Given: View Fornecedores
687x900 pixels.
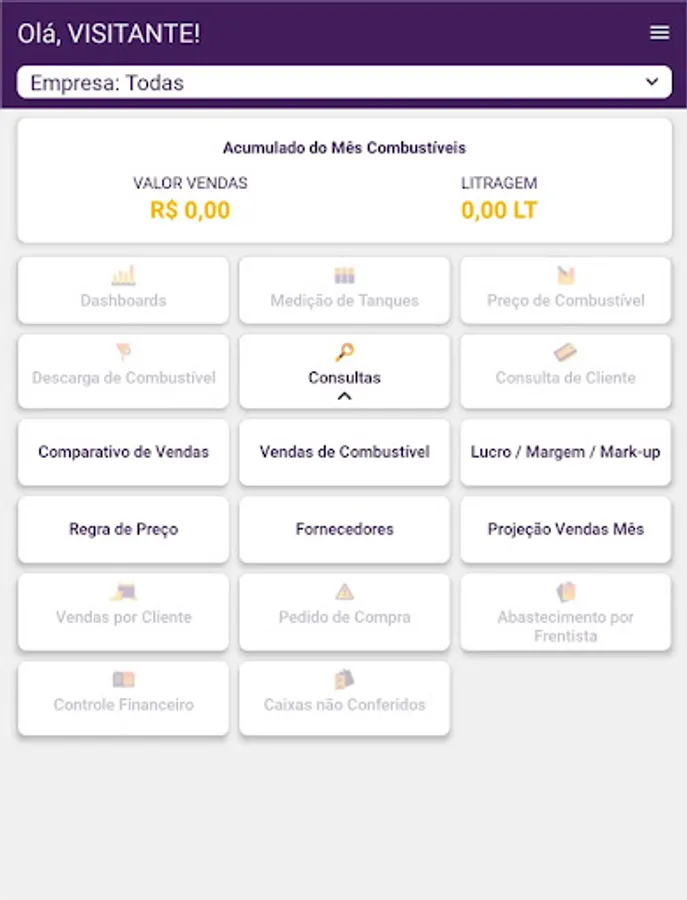Looking at the screenshot, I should tap(344, 529).
